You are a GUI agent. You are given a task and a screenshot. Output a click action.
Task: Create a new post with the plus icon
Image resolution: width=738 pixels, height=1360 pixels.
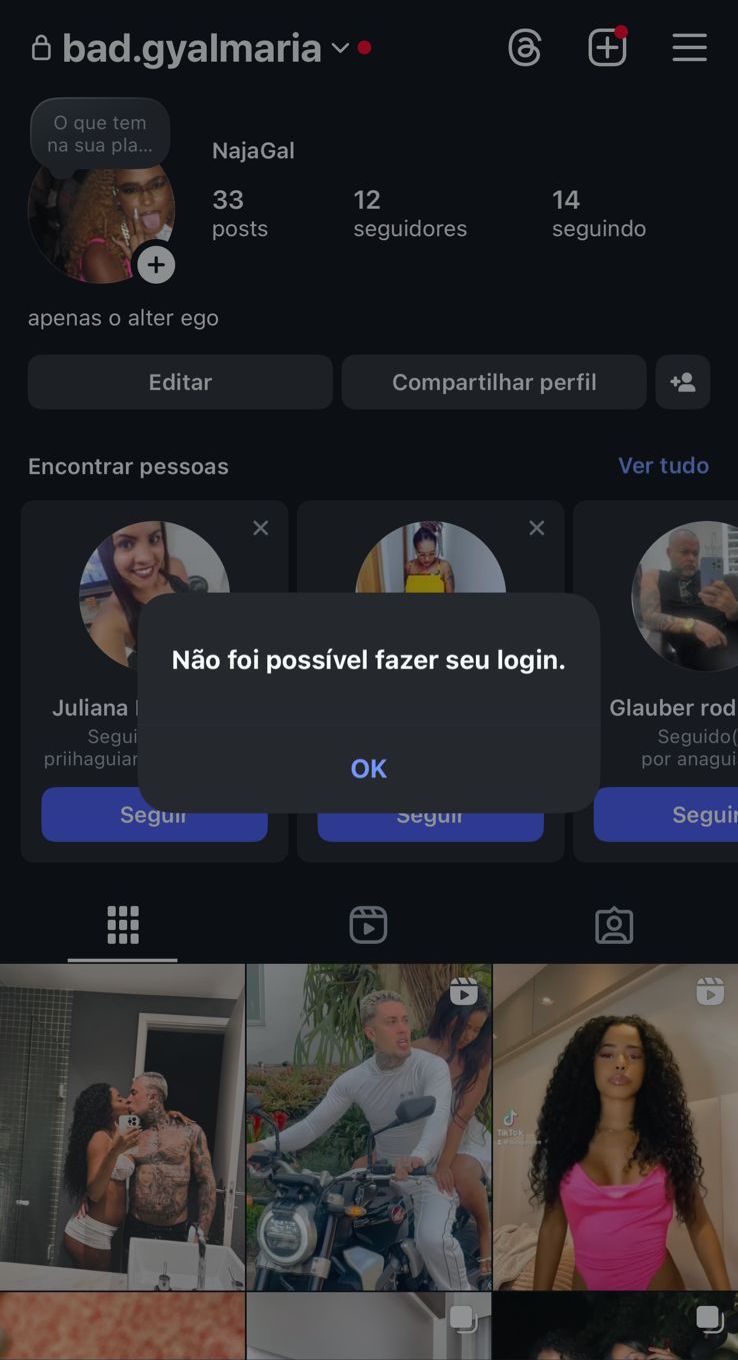(607, 48)
